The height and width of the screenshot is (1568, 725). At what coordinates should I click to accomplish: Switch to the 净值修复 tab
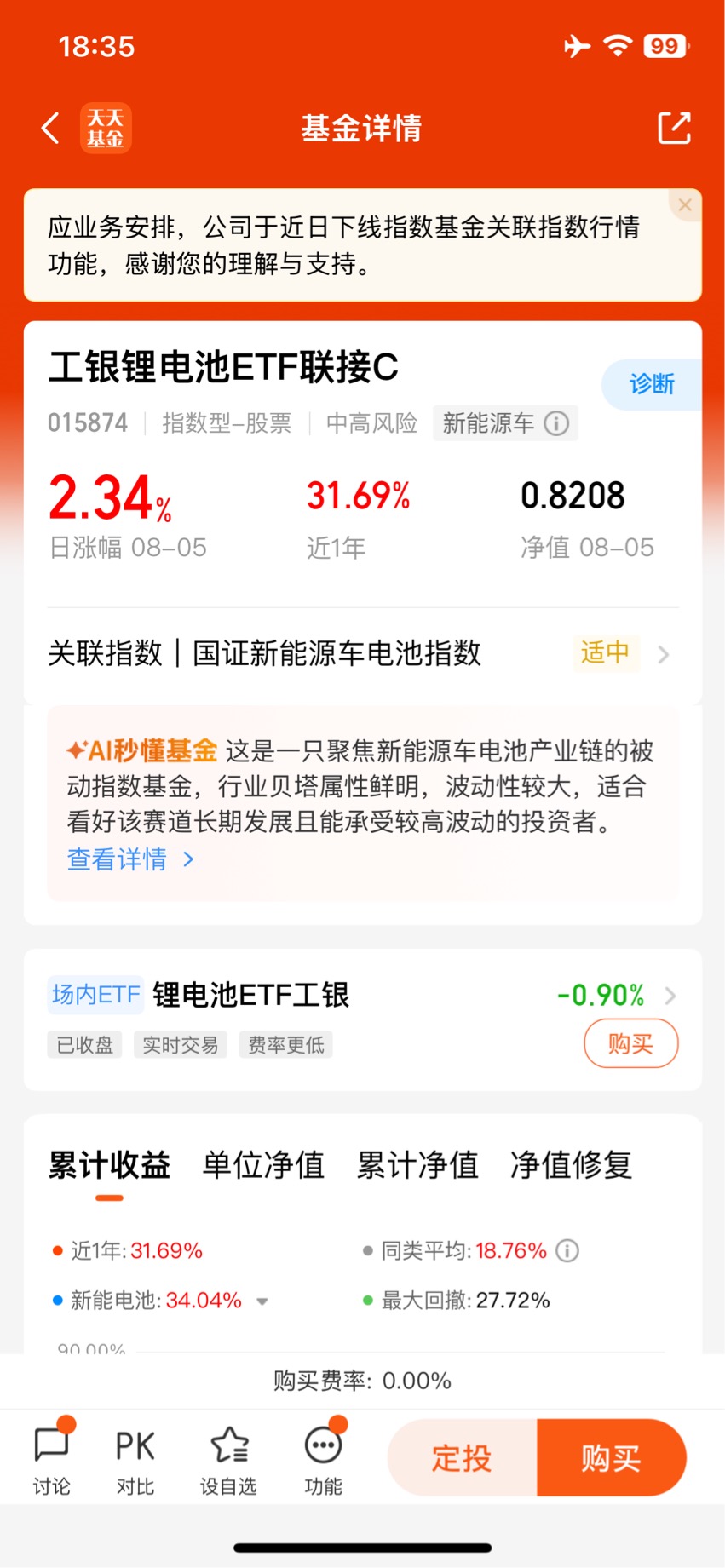point(572,1164)
